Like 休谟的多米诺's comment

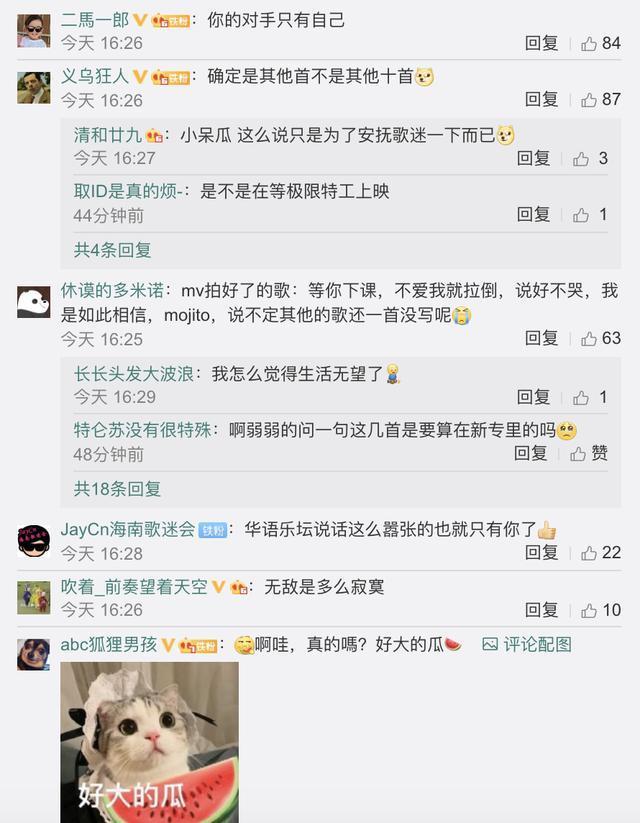600,338
